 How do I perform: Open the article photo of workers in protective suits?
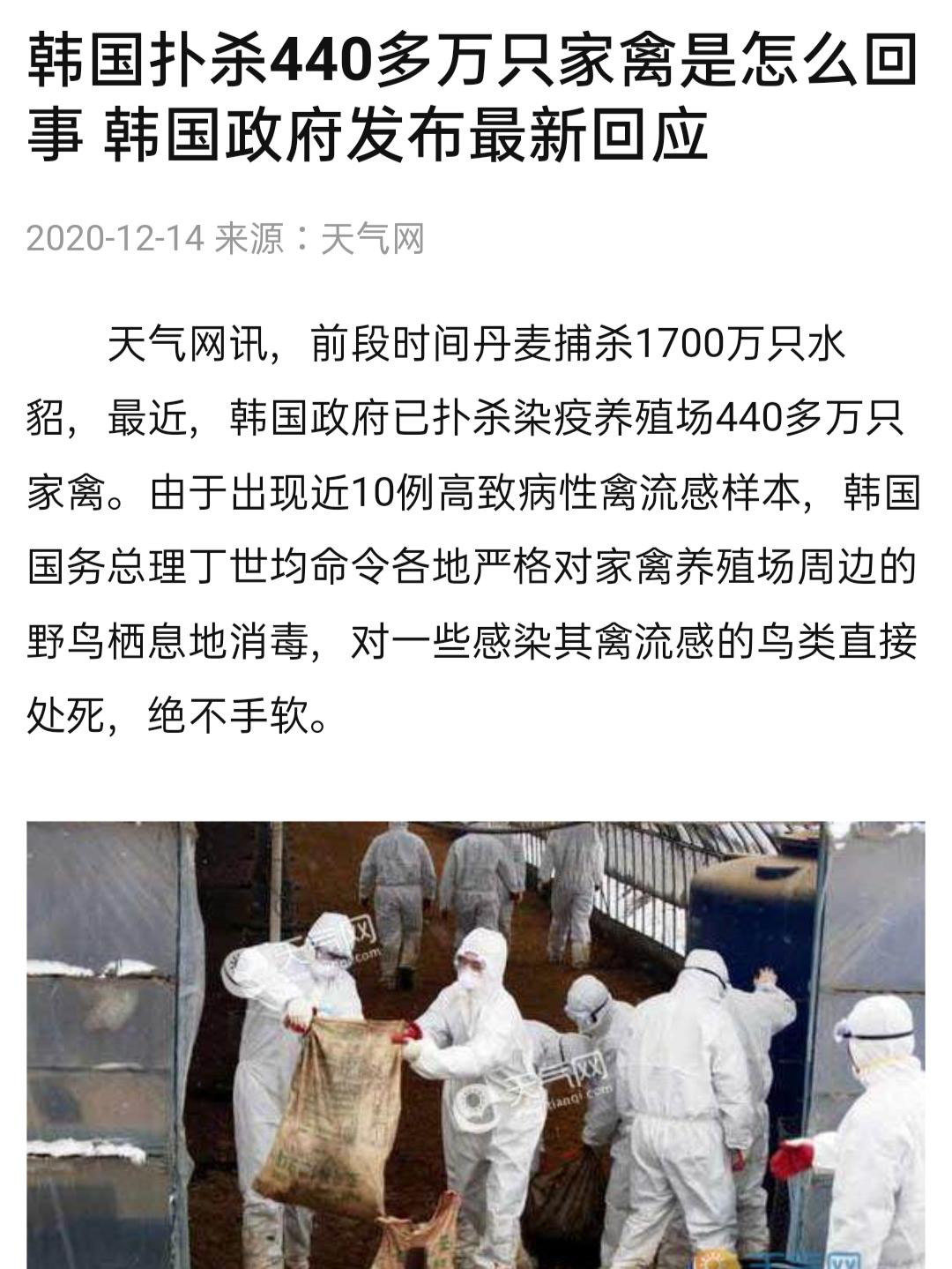coord(476,1045)
